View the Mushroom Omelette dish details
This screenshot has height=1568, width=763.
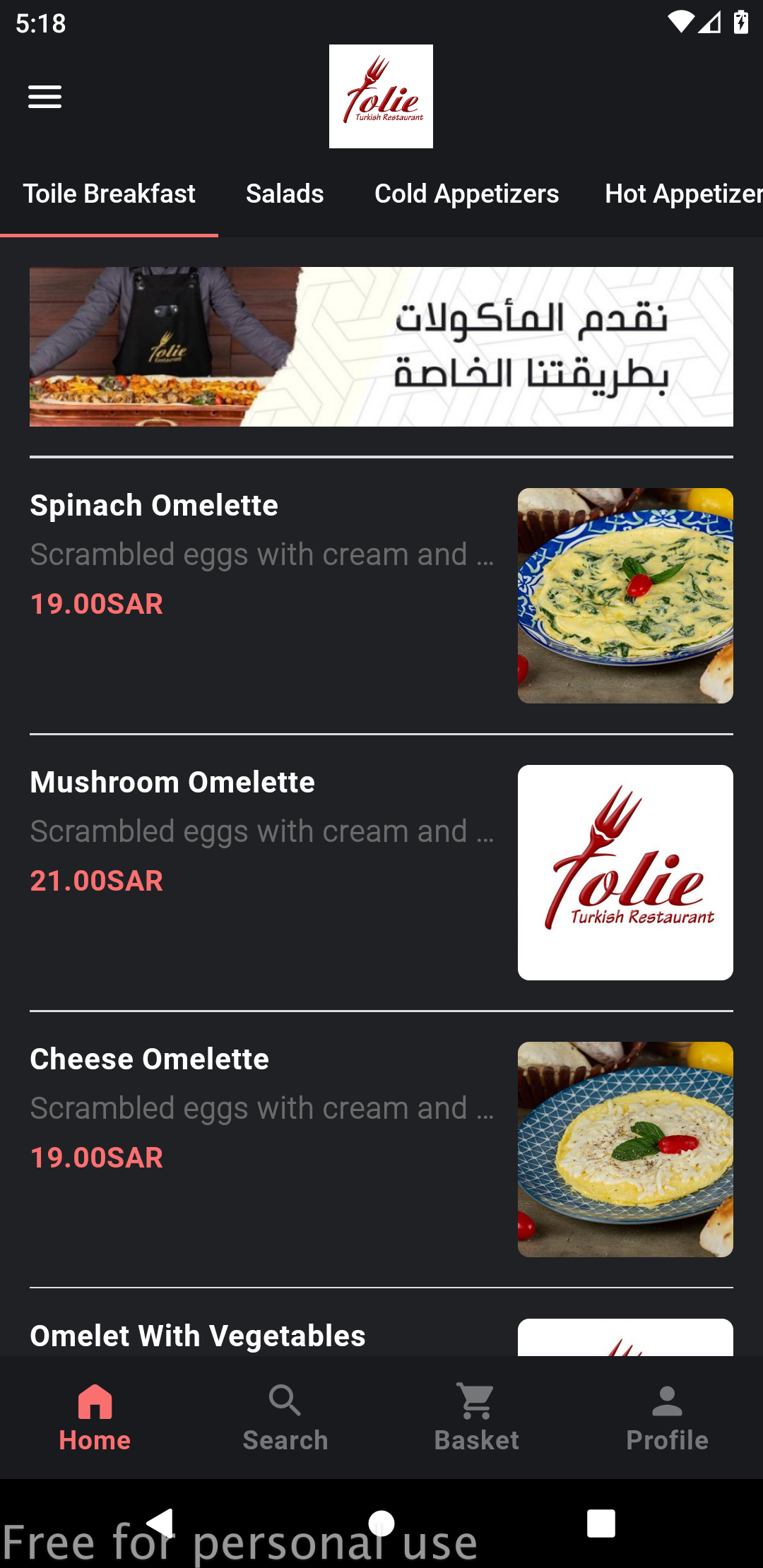coord(261,831)
